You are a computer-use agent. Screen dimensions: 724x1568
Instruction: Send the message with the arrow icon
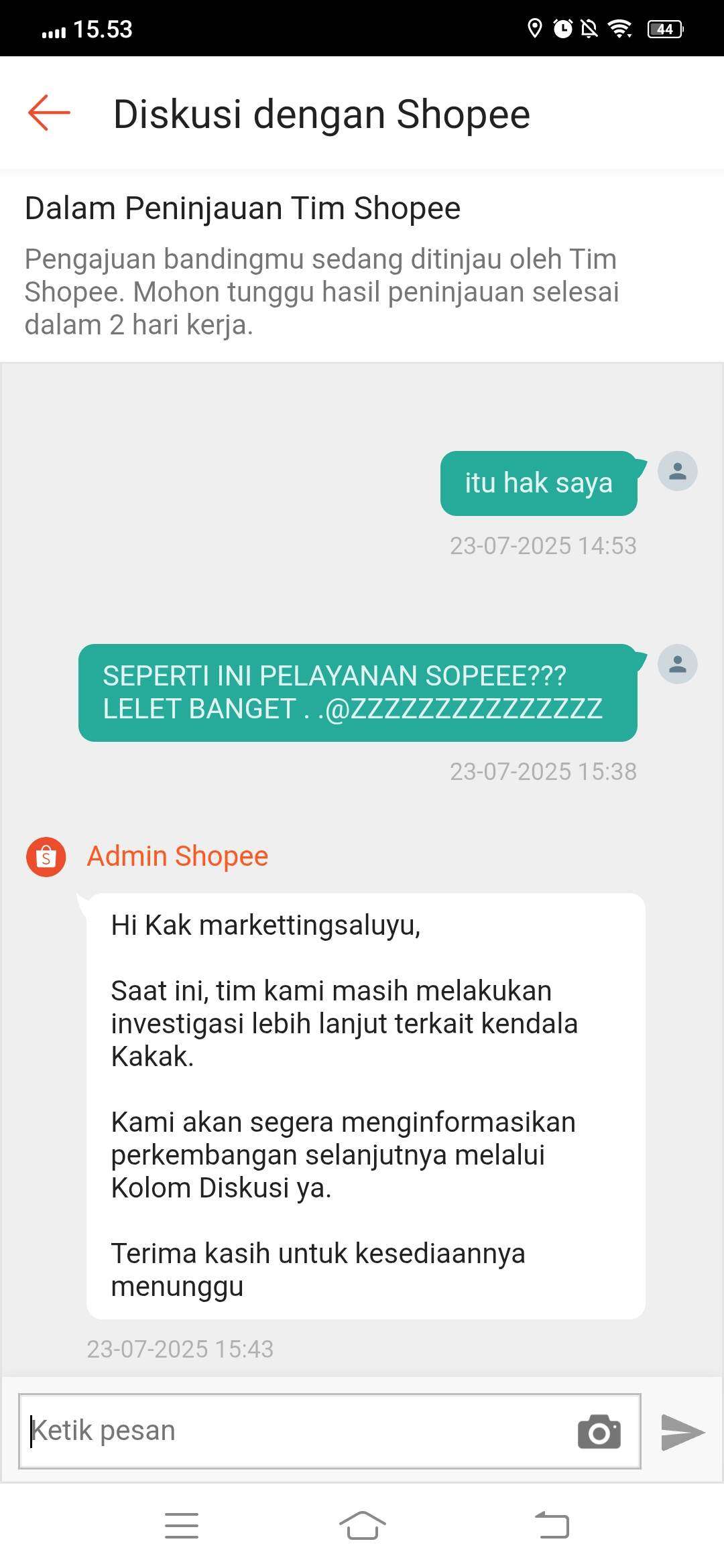coord(682,1433)
